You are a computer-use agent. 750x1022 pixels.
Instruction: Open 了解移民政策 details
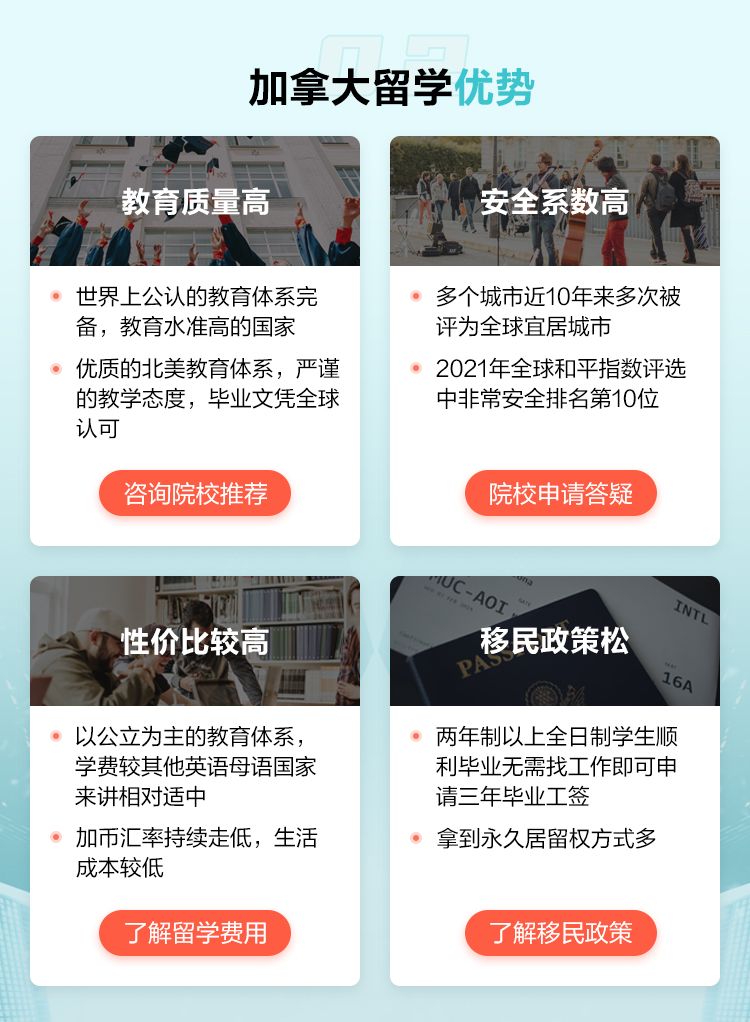click(x=560, y=933)
